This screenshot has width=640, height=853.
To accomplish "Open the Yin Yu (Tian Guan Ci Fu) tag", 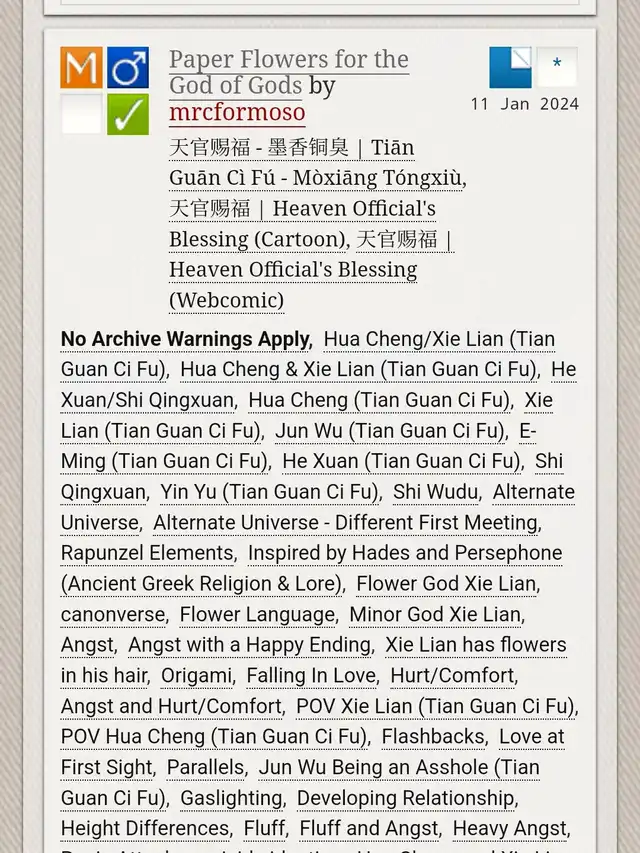I will click(x=269, y=492).
